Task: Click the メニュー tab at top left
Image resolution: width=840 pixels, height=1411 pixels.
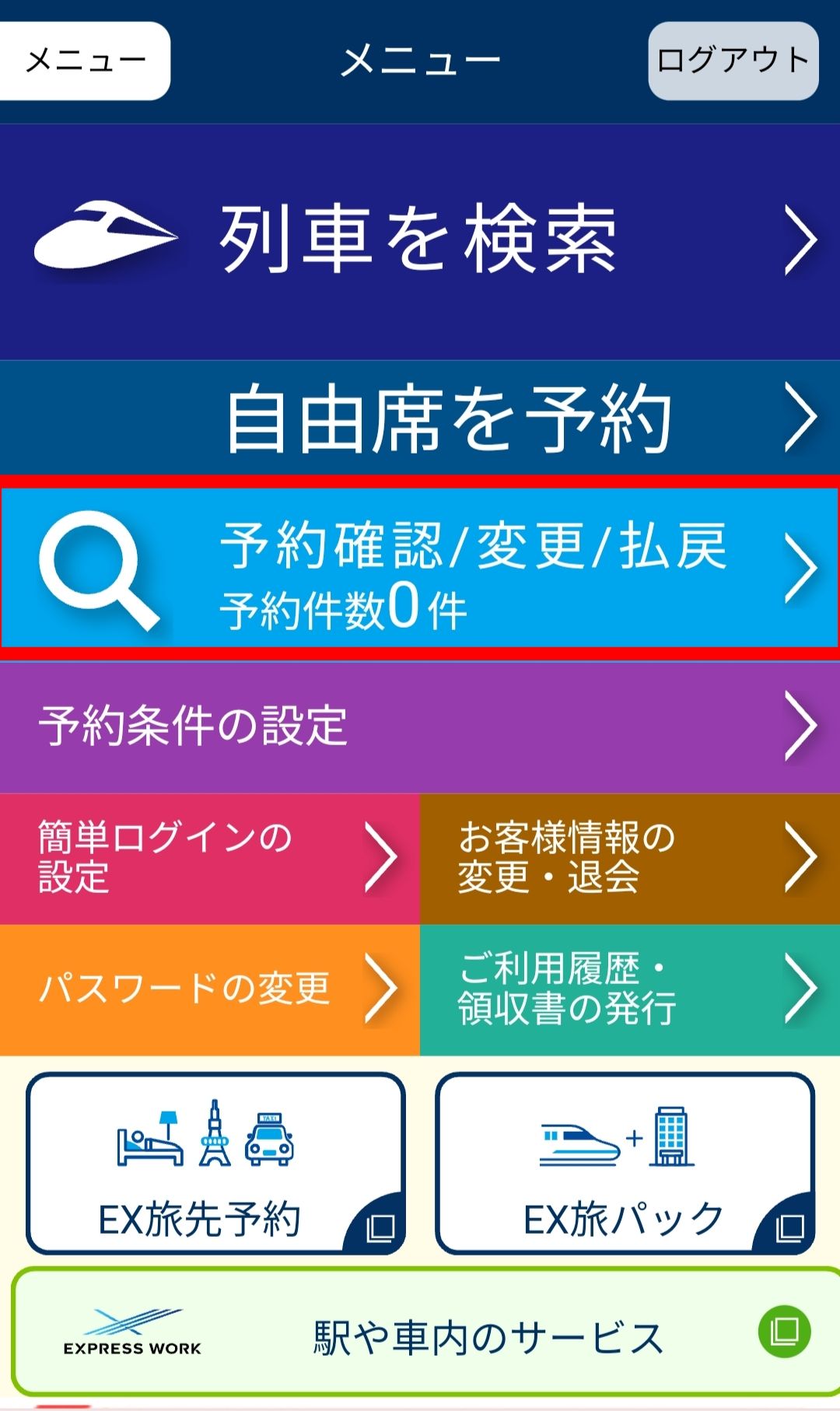Action: point(84,57)
